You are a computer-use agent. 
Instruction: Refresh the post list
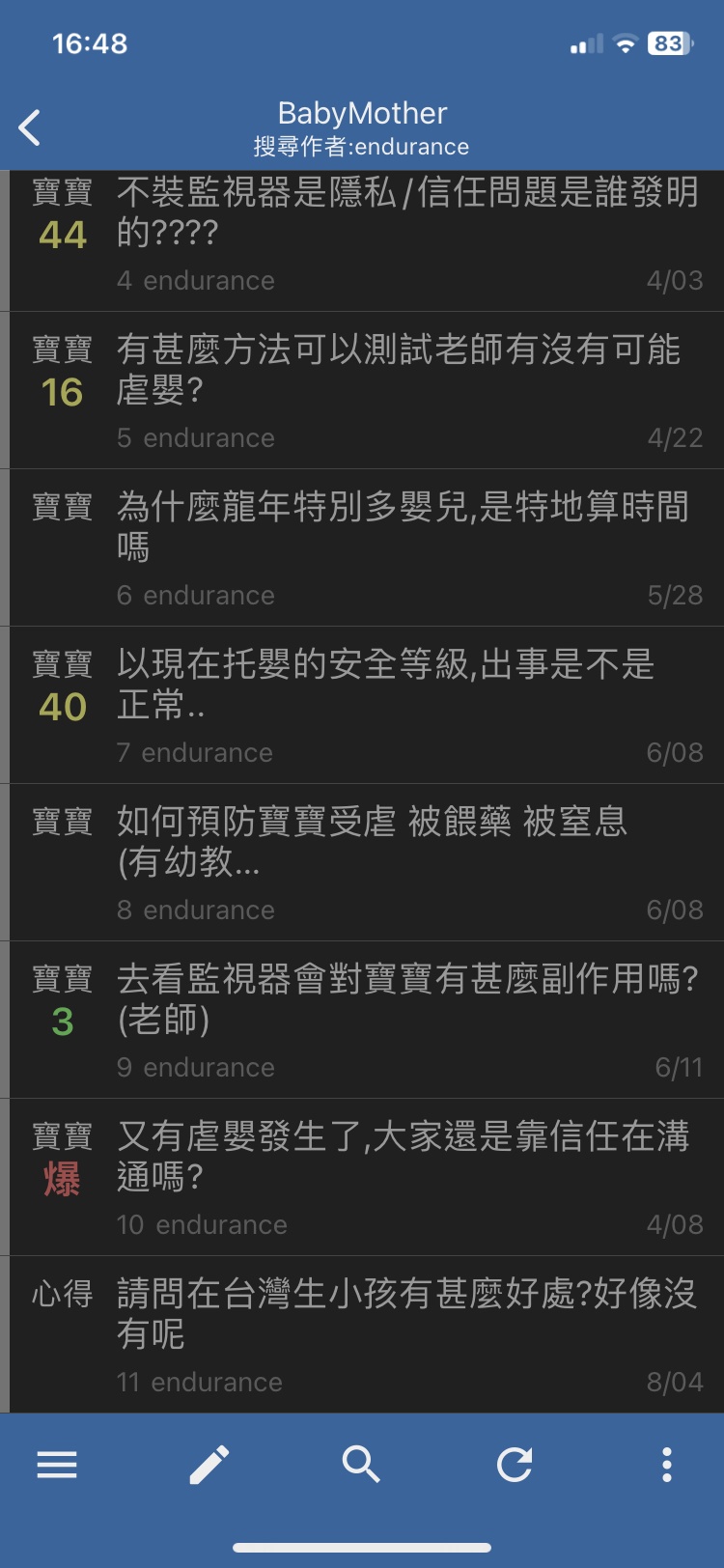click(515, 1465)
